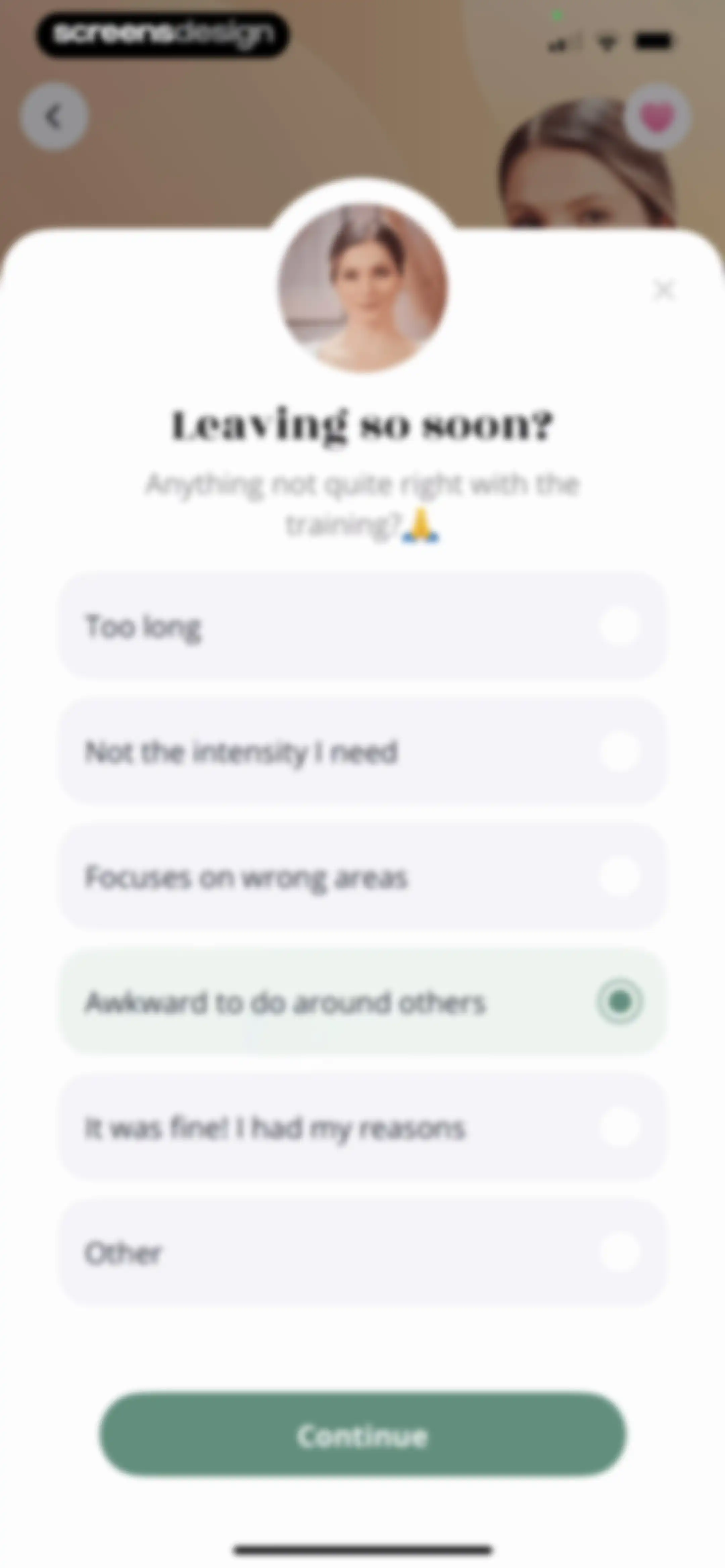Pick Focuses on wrong areas
This screenshot has height=1568, width=725.
coord(362,877)
